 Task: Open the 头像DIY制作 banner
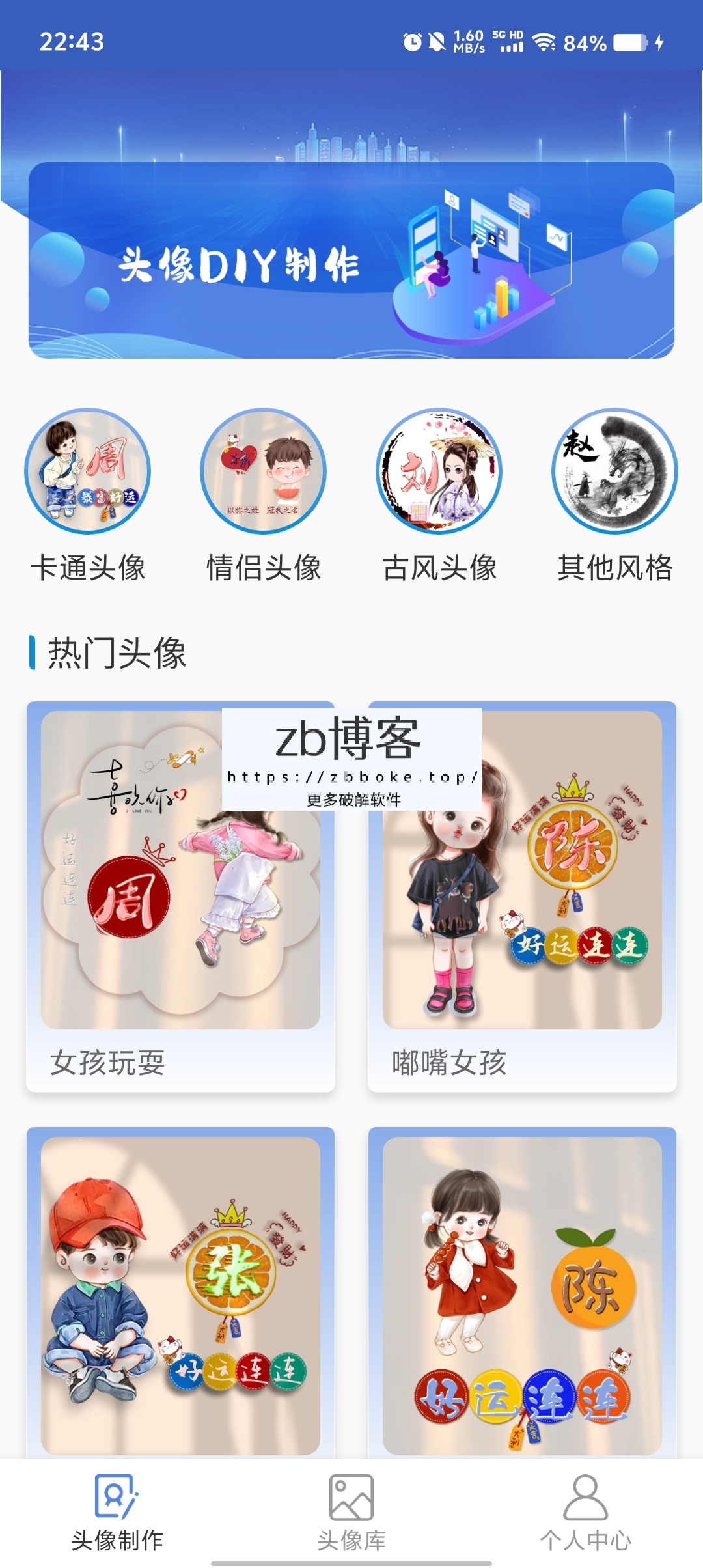pyautogui.click(x=351, y=260)
